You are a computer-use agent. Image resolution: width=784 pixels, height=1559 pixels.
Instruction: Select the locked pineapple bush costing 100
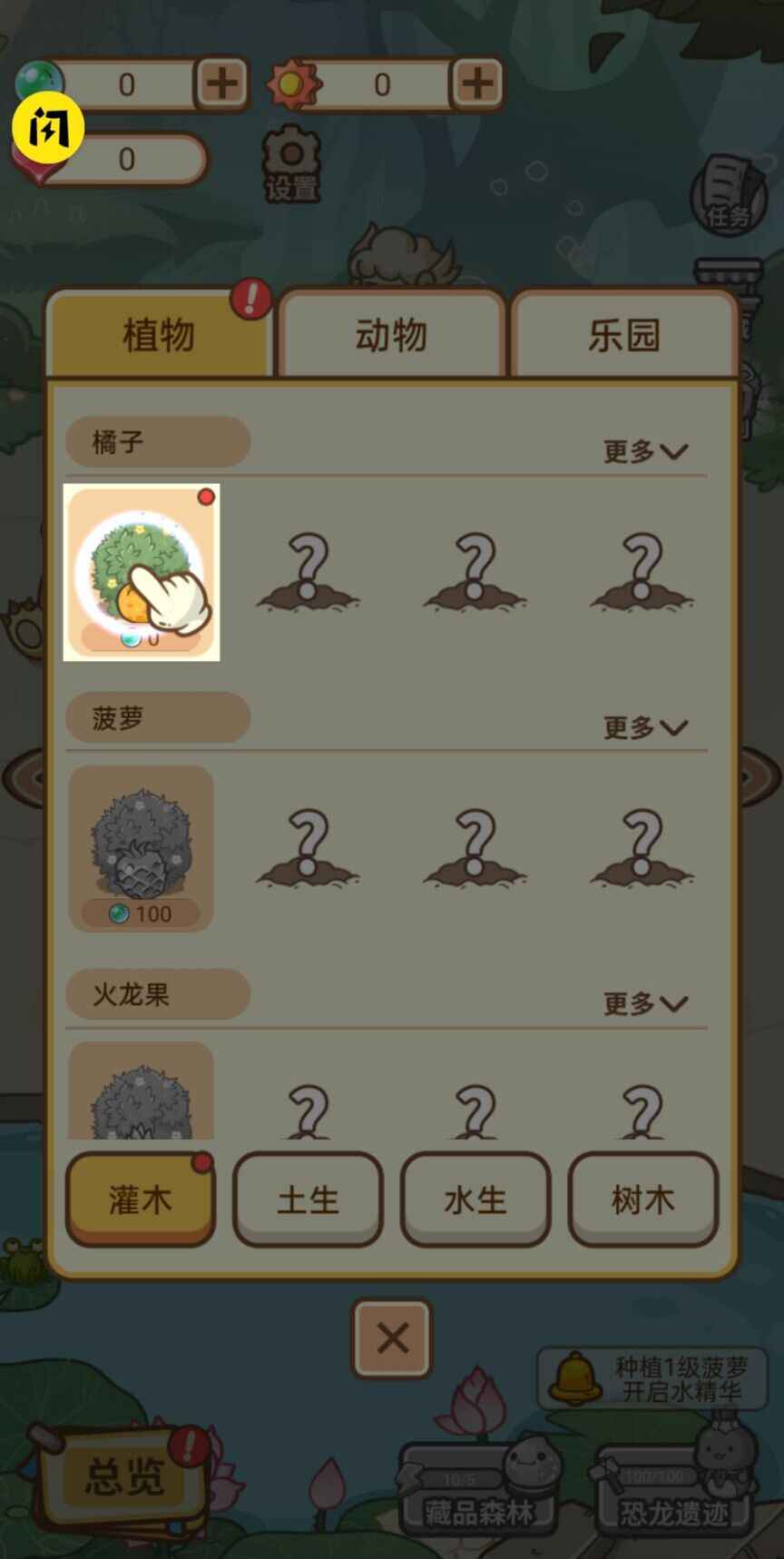point(140,849)
